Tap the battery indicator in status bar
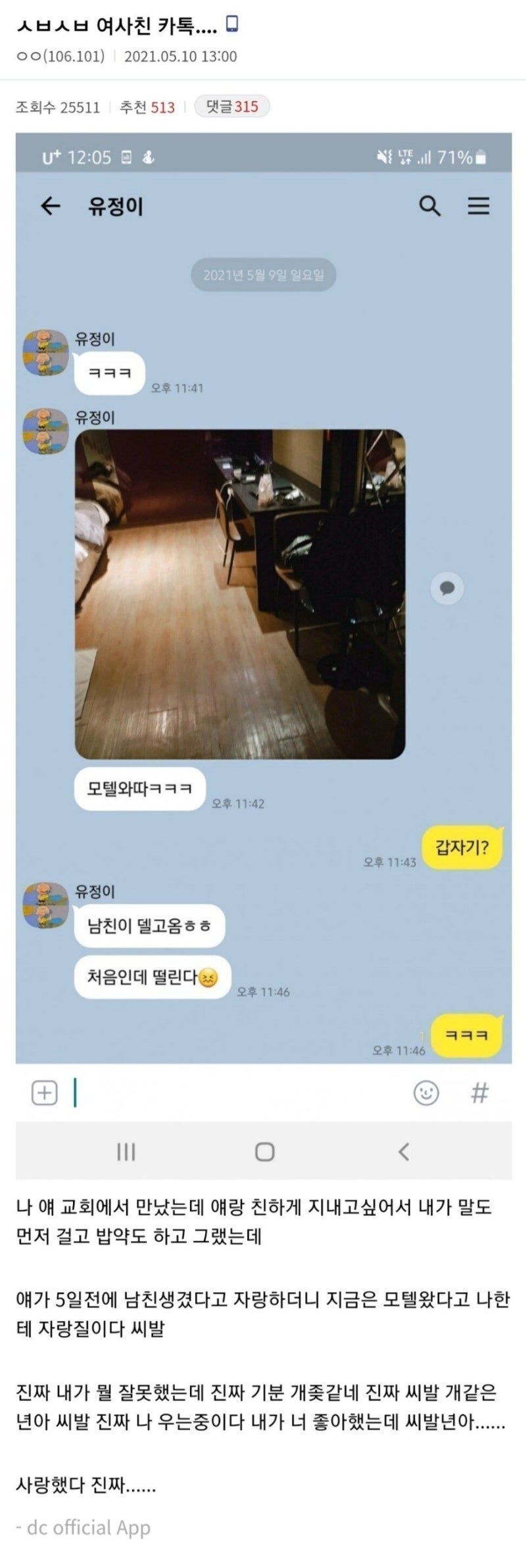 (x=480, y=158)
